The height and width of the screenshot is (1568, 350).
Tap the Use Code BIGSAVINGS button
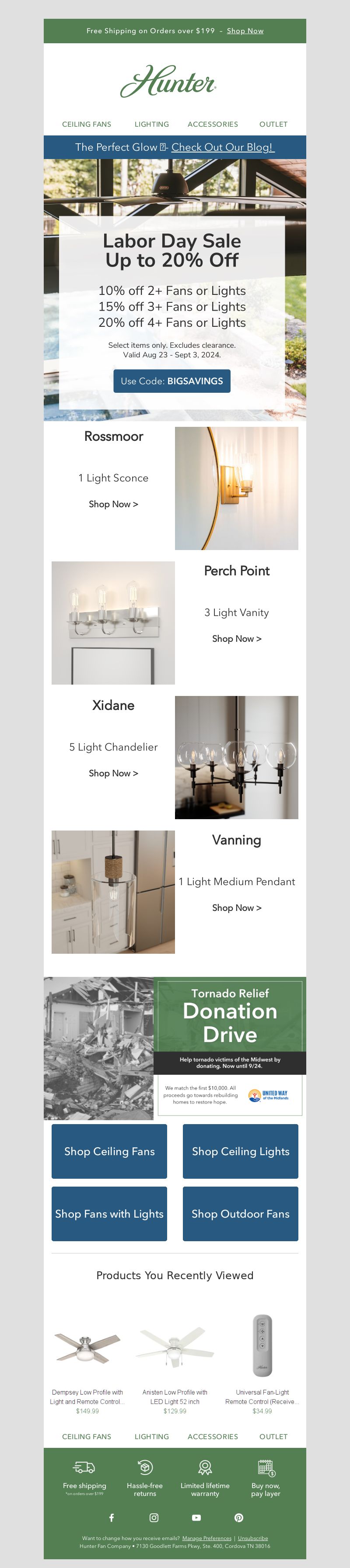(171, 381)
